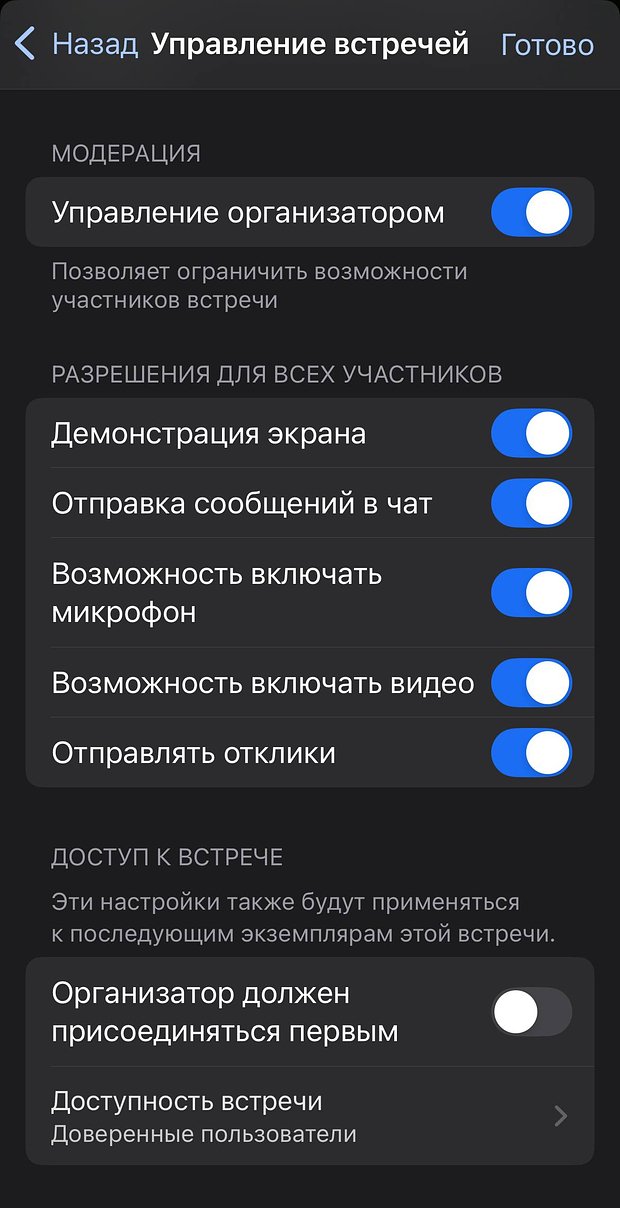This screenshot has height=1208, width=620.
Task: Disable Возможность включать микрофон
Action: [531, 593]
